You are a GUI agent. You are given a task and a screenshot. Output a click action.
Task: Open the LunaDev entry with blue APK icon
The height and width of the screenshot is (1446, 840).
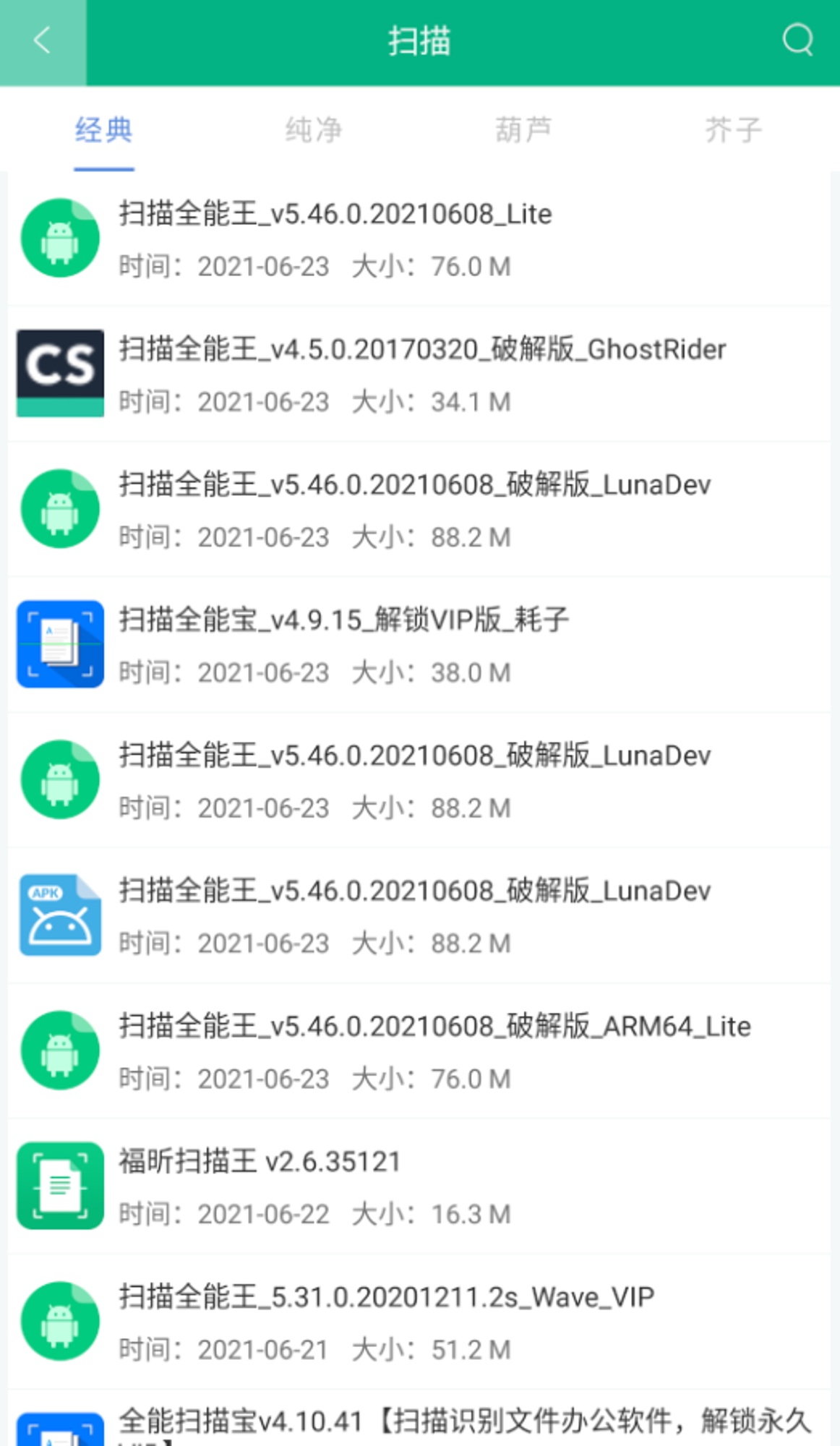(x=419, y=915)
